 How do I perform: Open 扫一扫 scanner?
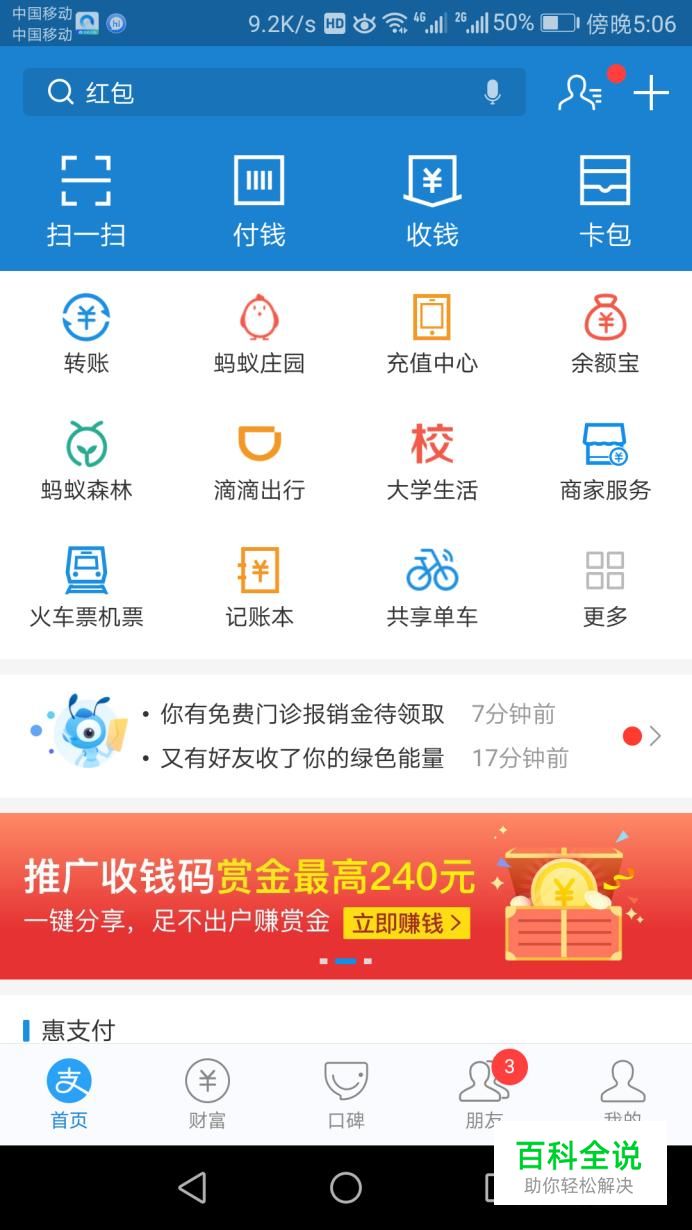point(86,201)
